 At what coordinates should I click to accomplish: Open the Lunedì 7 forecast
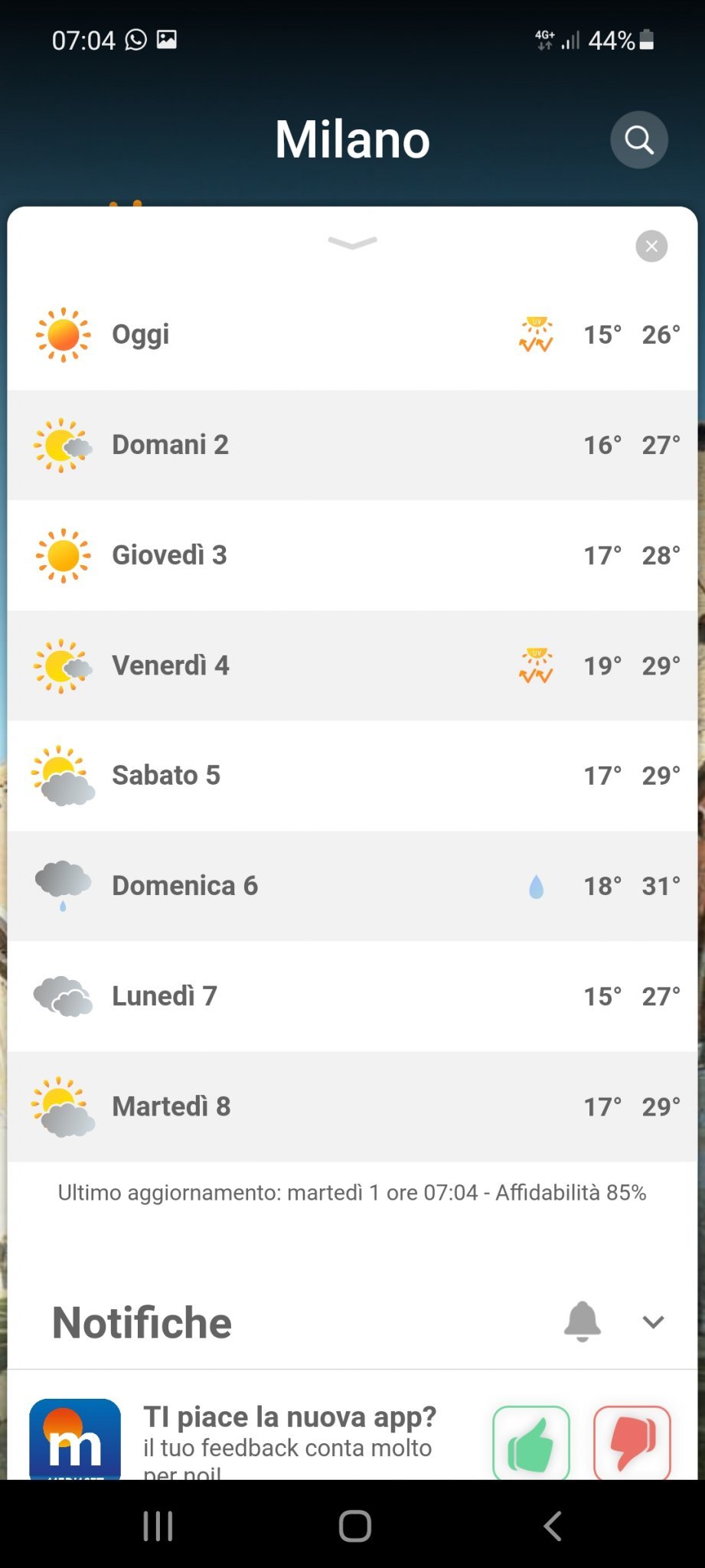click(352, 996)
